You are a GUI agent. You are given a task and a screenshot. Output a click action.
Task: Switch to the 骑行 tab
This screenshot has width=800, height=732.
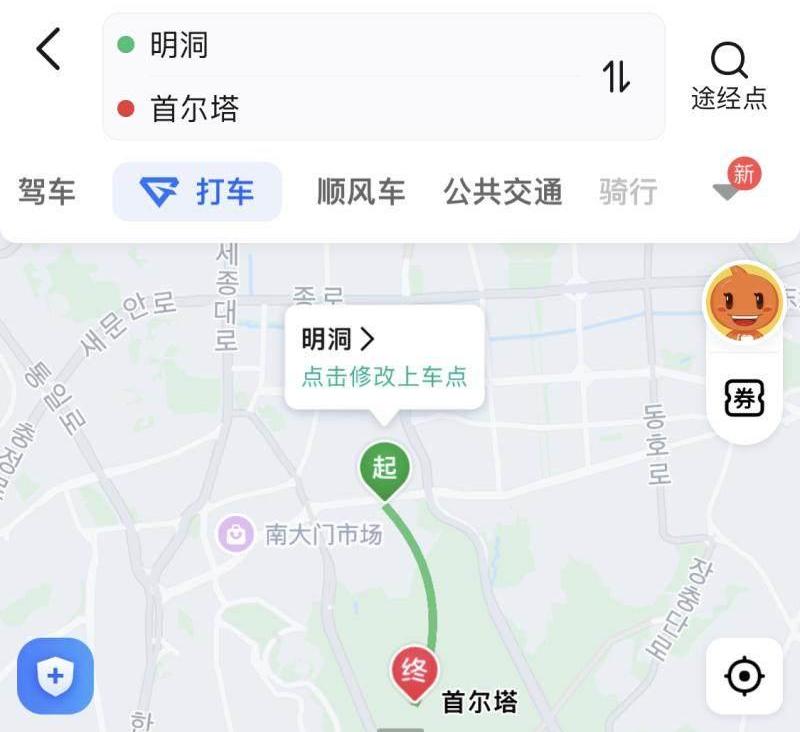(x=628, y=191)
